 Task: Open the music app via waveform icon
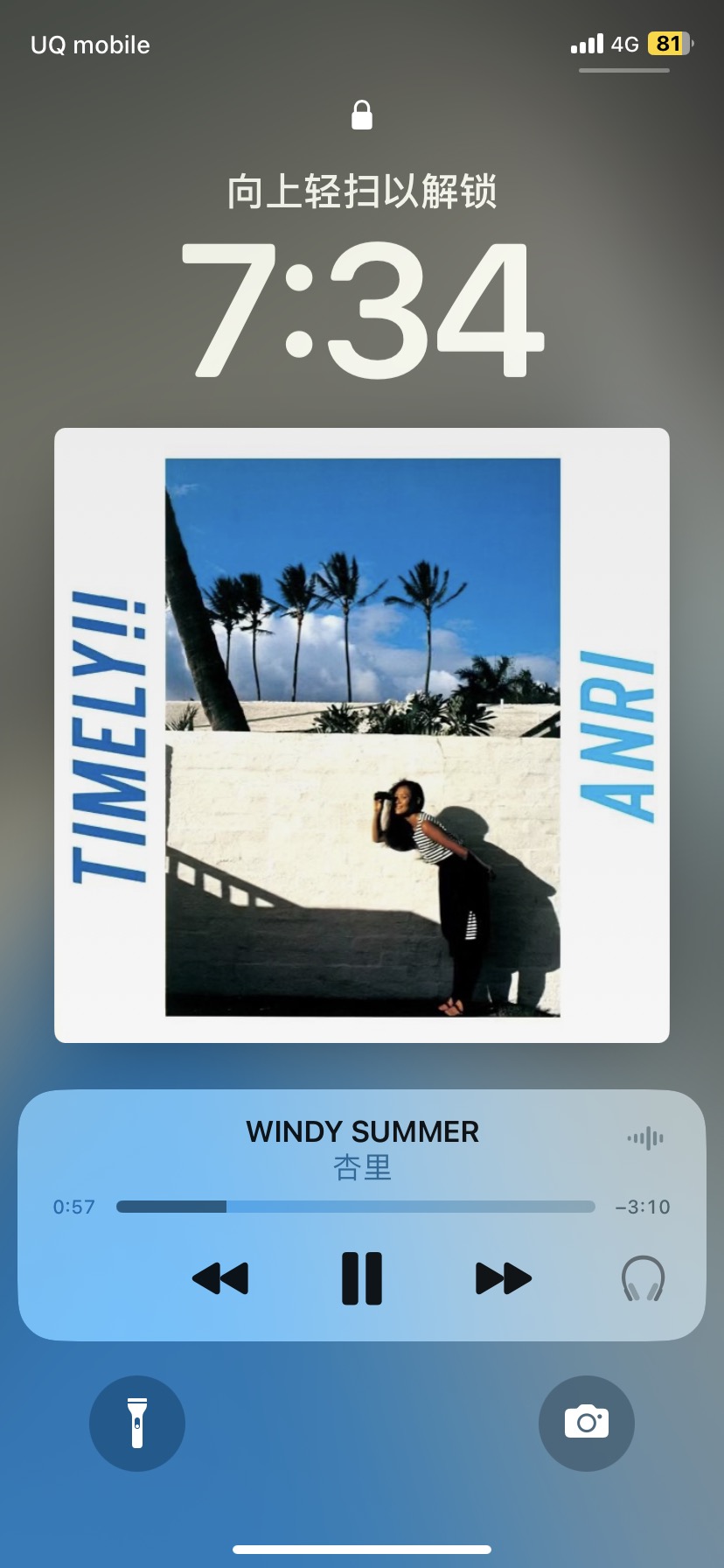[x=645, y=1138]
